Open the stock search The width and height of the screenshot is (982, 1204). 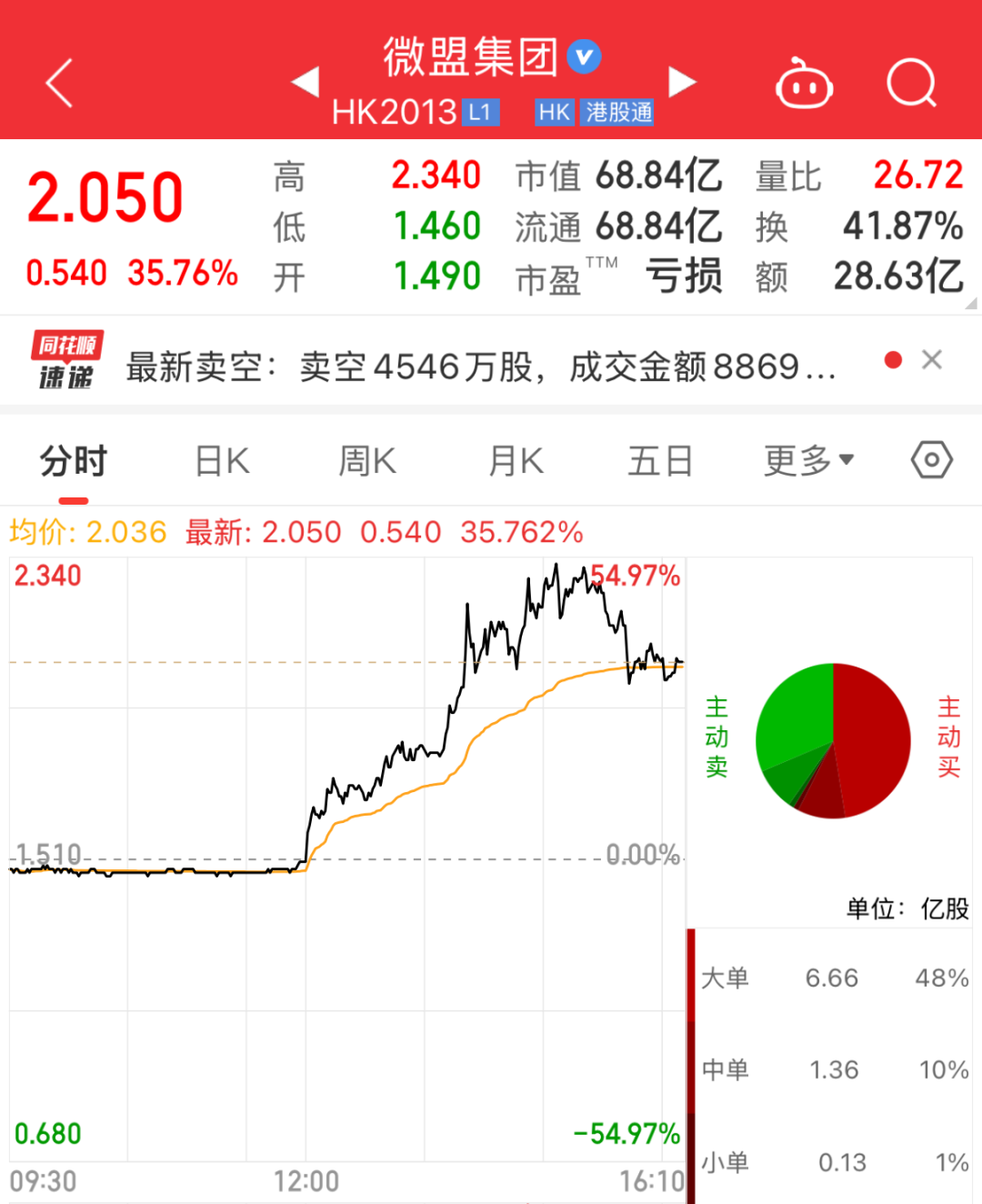tap(912, 83)
